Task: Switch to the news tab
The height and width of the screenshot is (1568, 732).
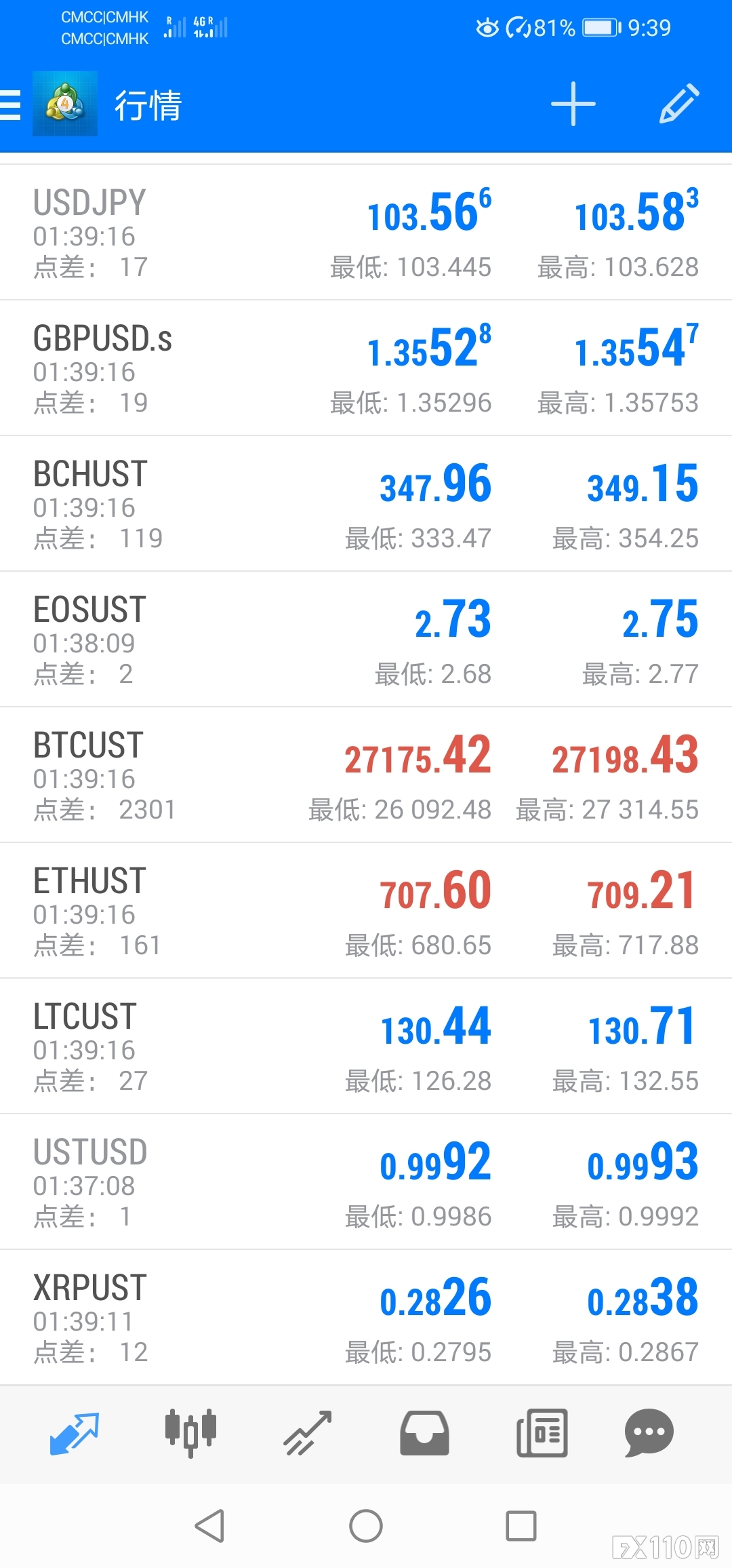Action: 542,1433
